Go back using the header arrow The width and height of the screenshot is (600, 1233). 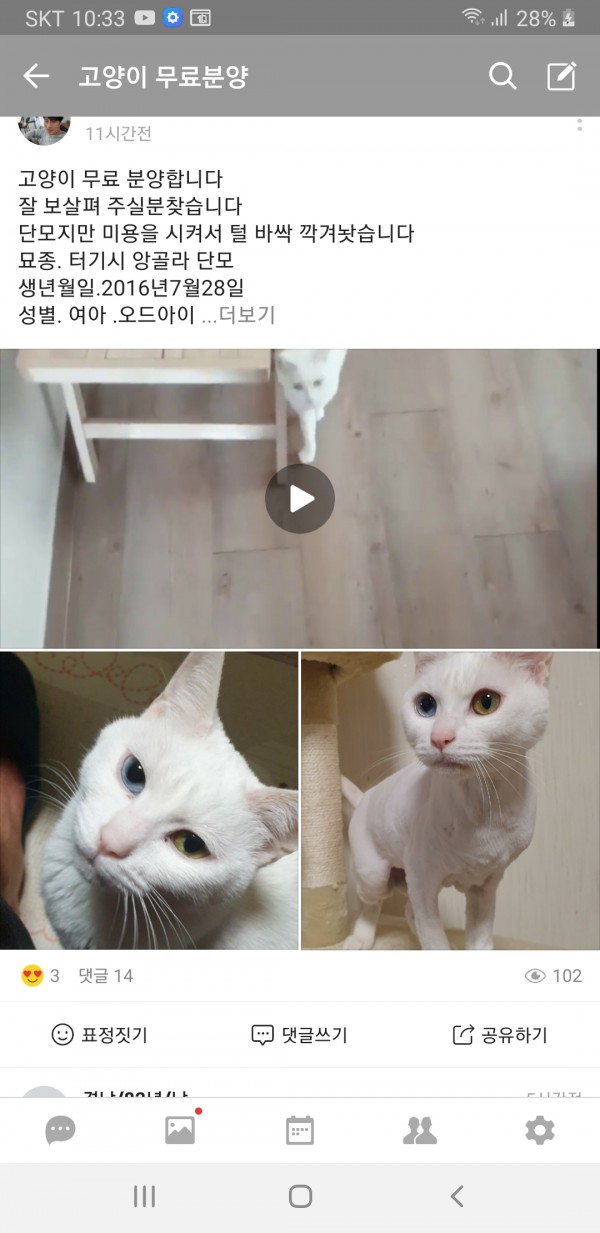(x=36, y=76)
